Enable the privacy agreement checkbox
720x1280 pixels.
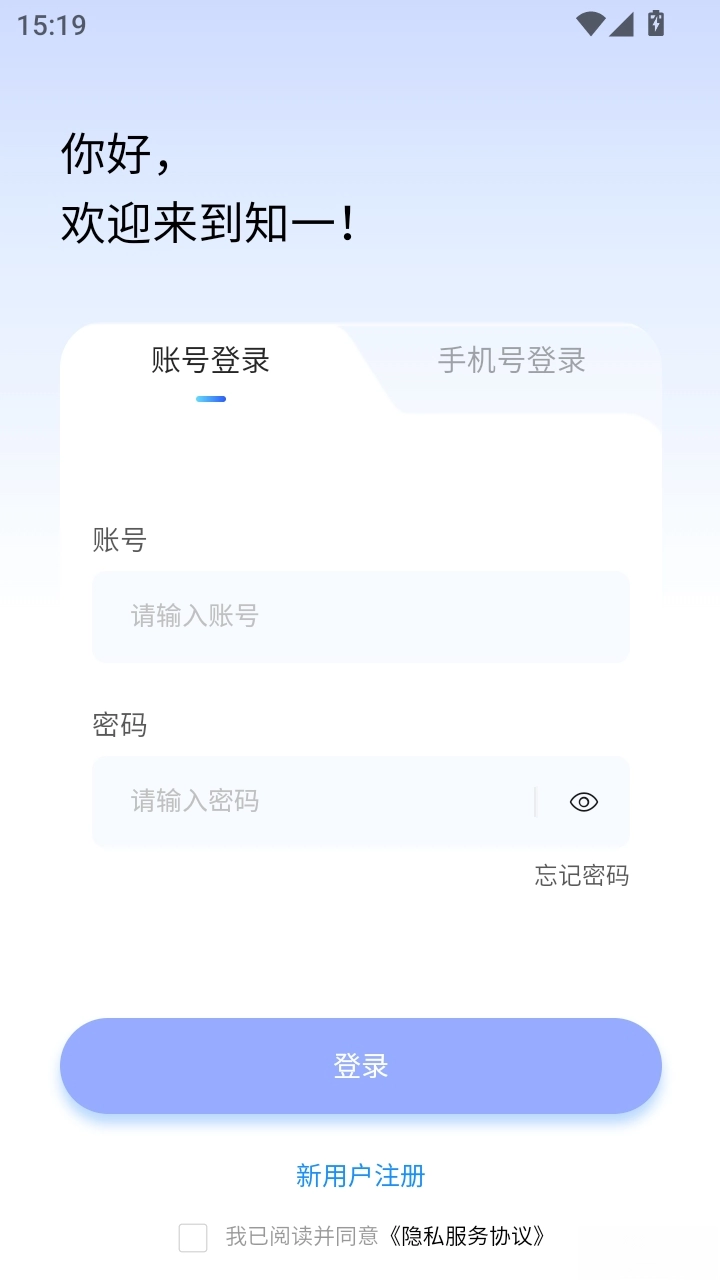pos(192,1238)
